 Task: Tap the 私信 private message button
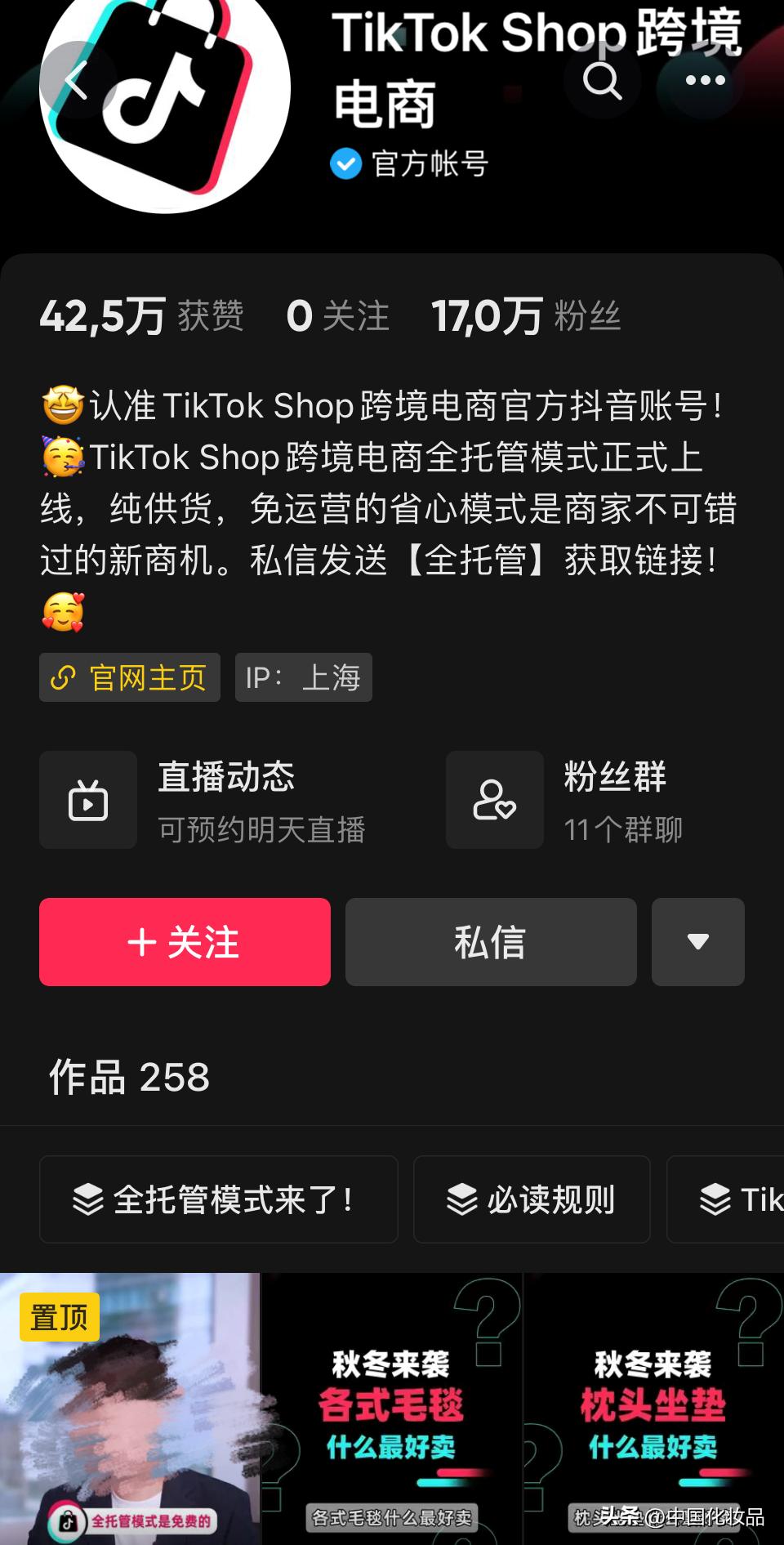tap(490, 941)
